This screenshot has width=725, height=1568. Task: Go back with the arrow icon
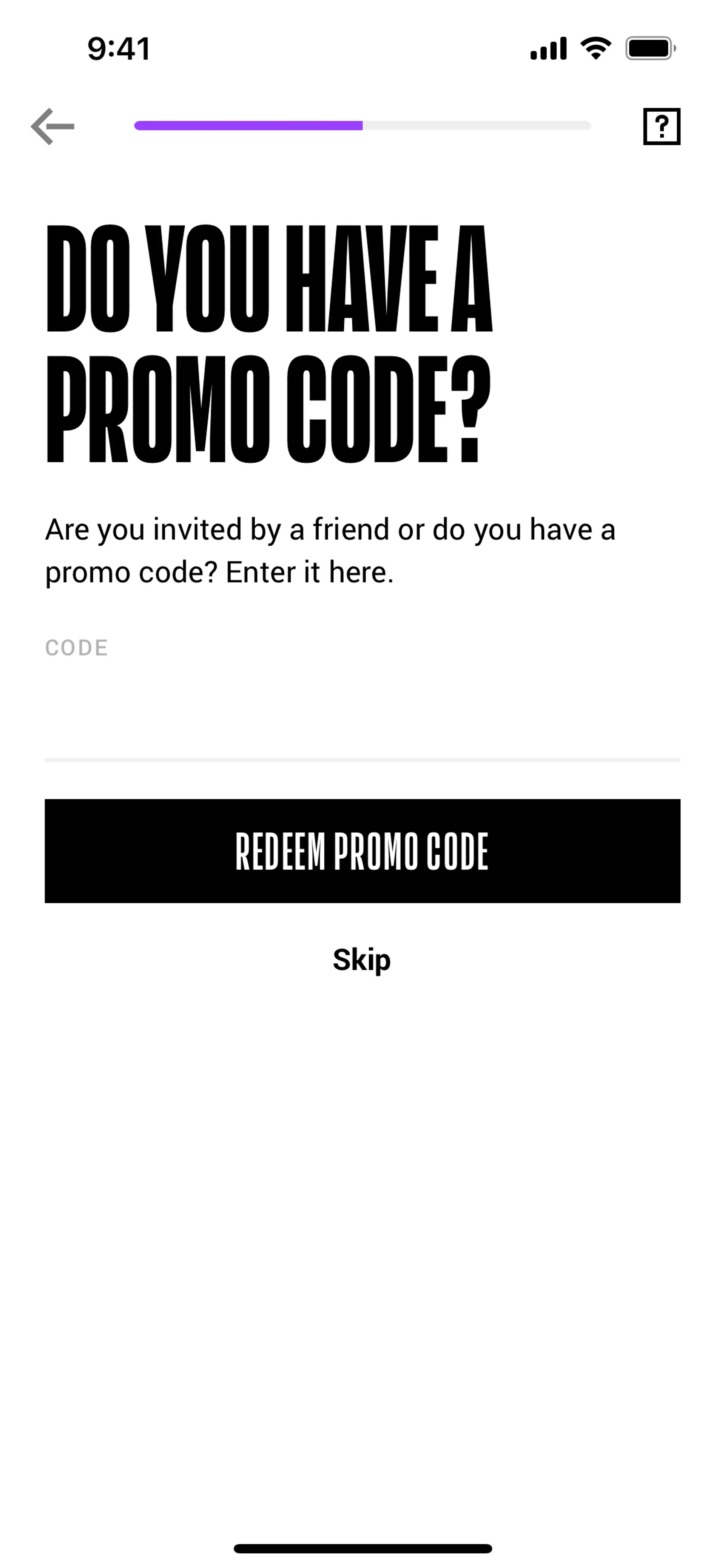[x=52, y=126]
